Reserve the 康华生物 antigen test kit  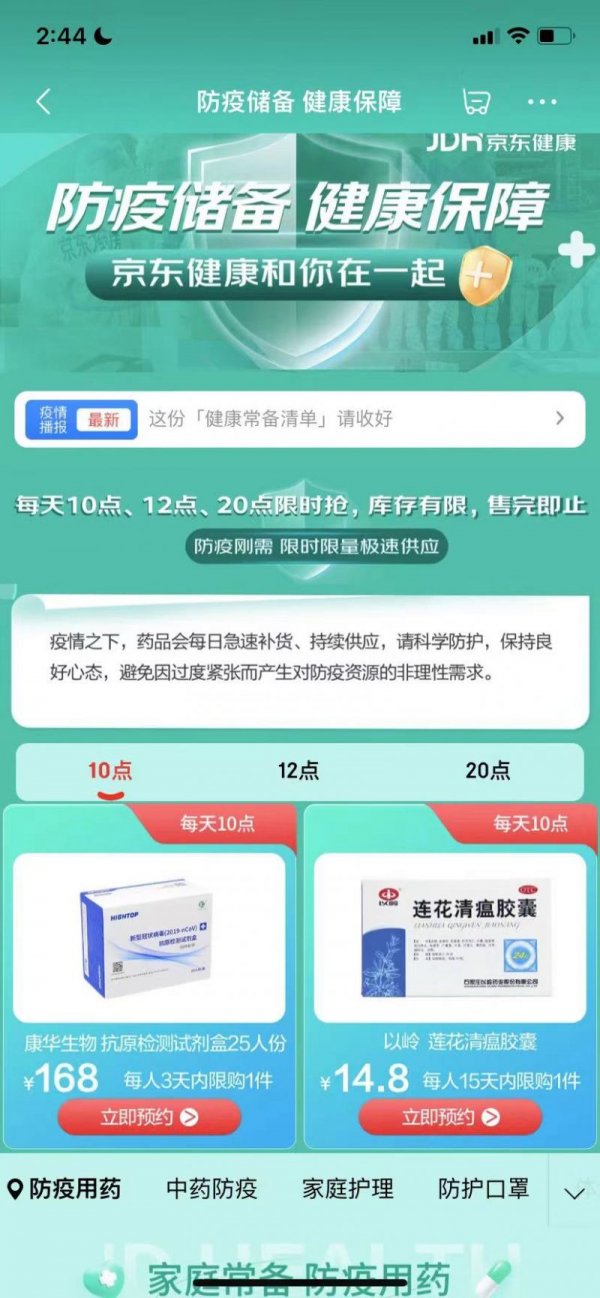149,1117
